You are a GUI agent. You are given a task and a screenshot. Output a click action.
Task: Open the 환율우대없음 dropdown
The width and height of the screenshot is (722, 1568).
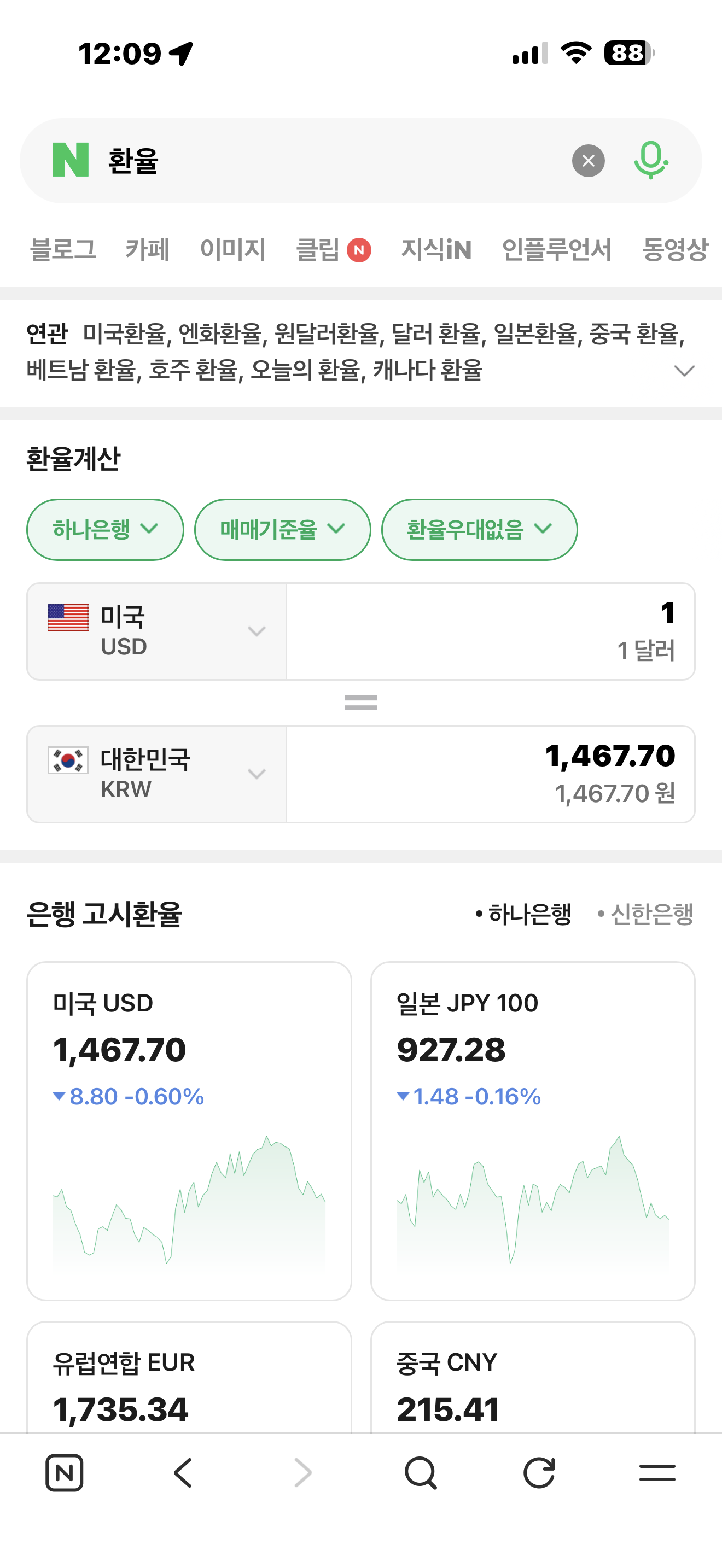[479, 530]
